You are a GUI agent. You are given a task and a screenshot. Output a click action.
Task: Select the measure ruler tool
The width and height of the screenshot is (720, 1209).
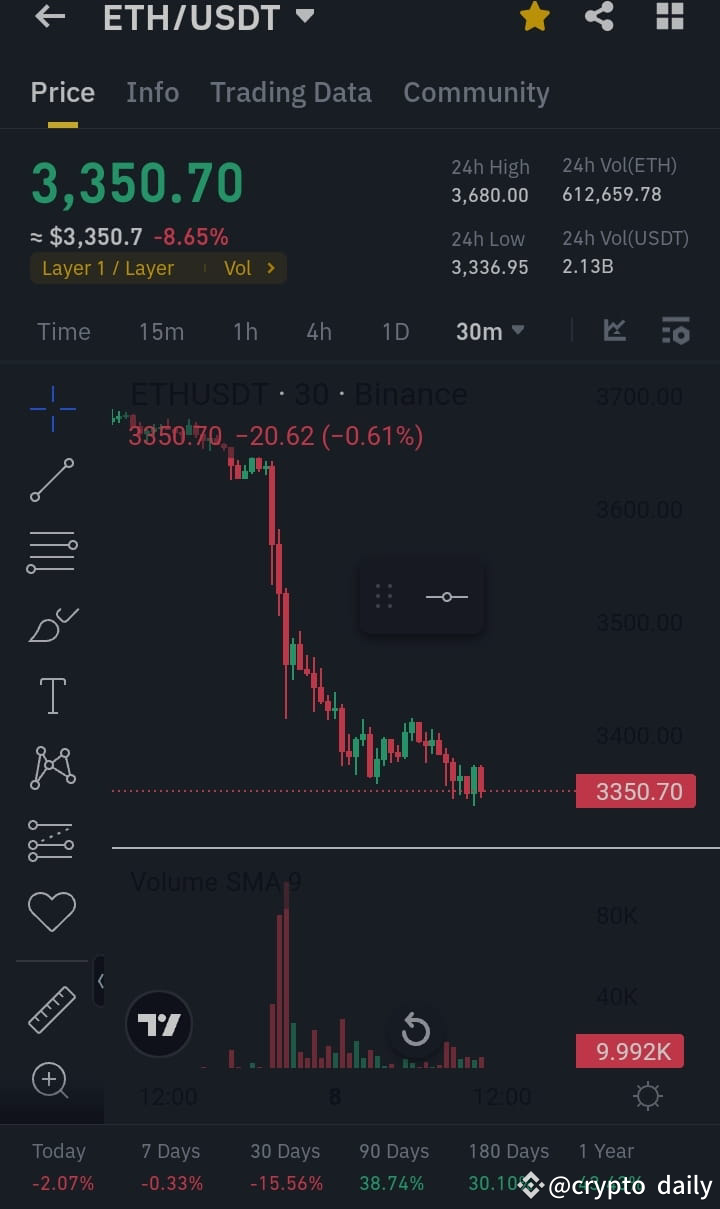pyautogui.click(x=52, y=1009)
